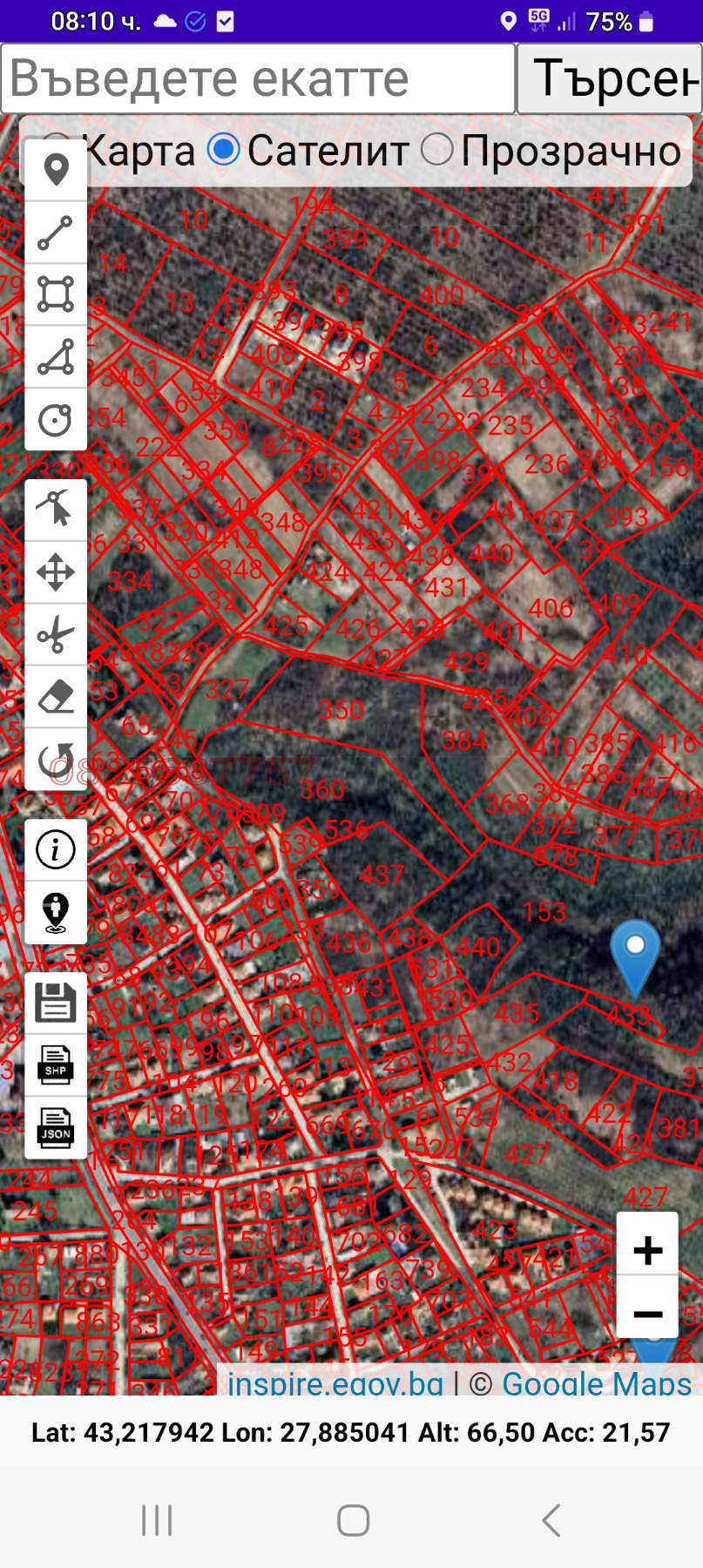This screenshot has height=1568, width=703.
Task: Choose the scissors cut tool
Action: pyautogui.click(x=56, y=635)
